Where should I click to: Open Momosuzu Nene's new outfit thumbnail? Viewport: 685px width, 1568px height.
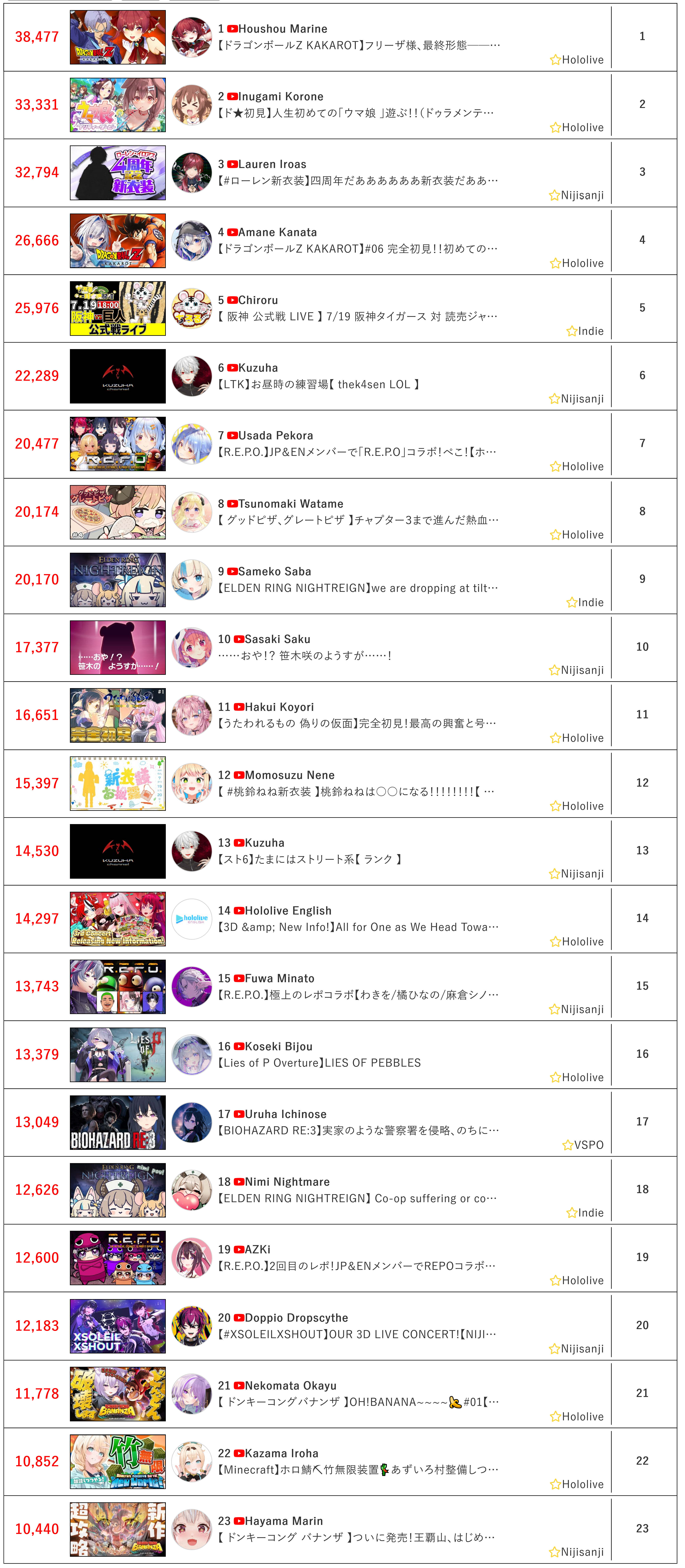[117, 783]
